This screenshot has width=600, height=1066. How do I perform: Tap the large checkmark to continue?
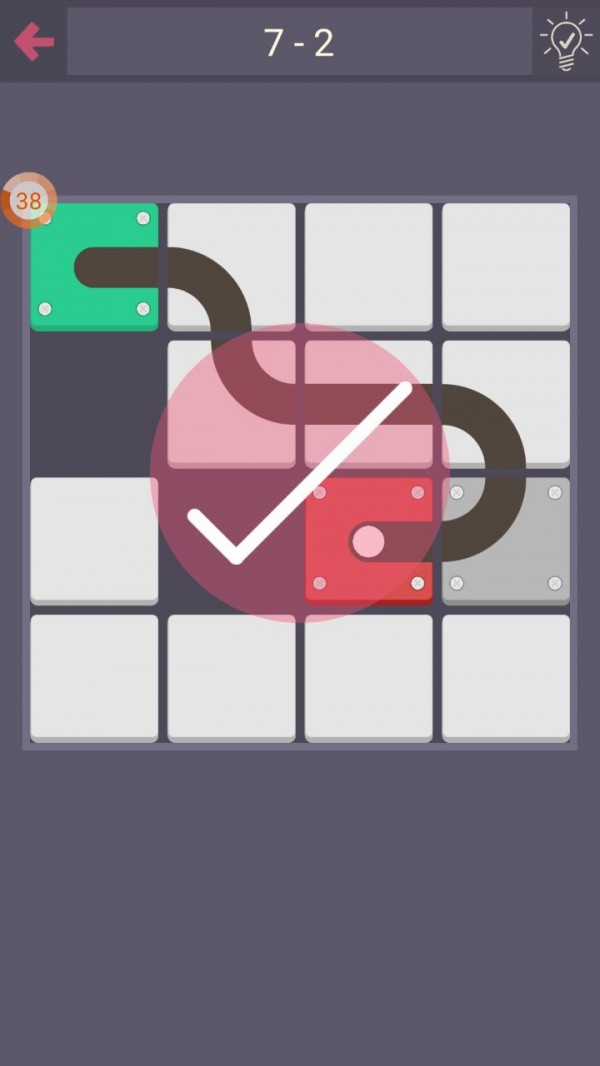click(299, 472)
